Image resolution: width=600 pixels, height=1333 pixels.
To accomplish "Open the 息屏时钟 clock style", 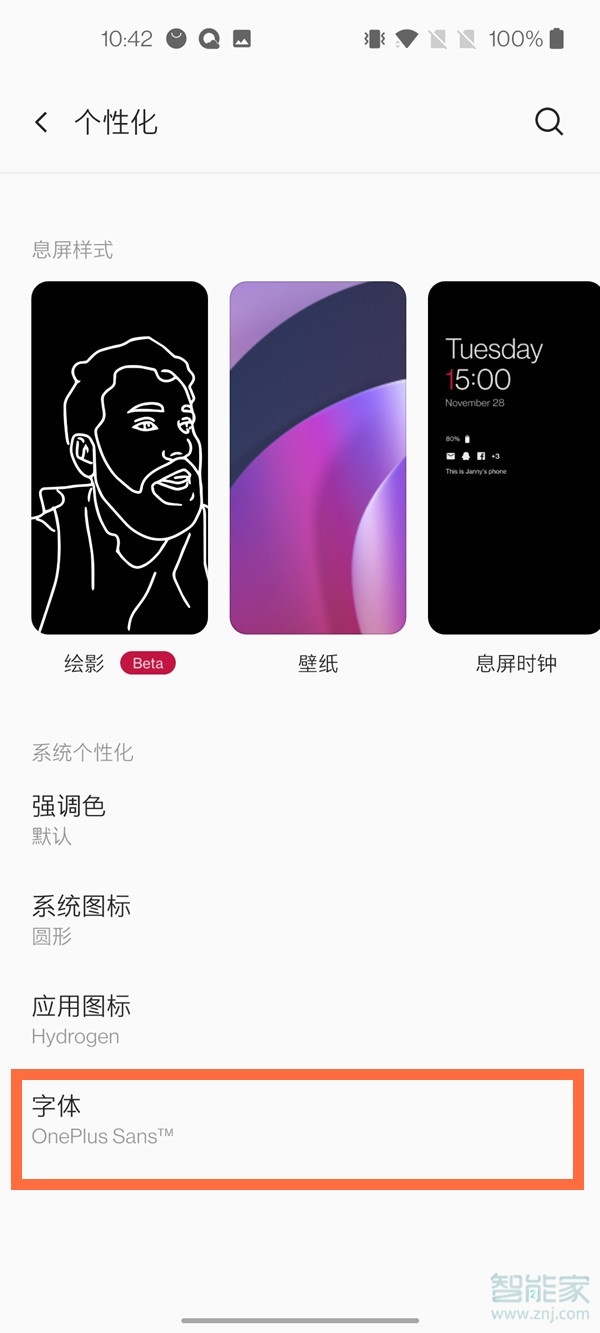I will tap(514, 457).
